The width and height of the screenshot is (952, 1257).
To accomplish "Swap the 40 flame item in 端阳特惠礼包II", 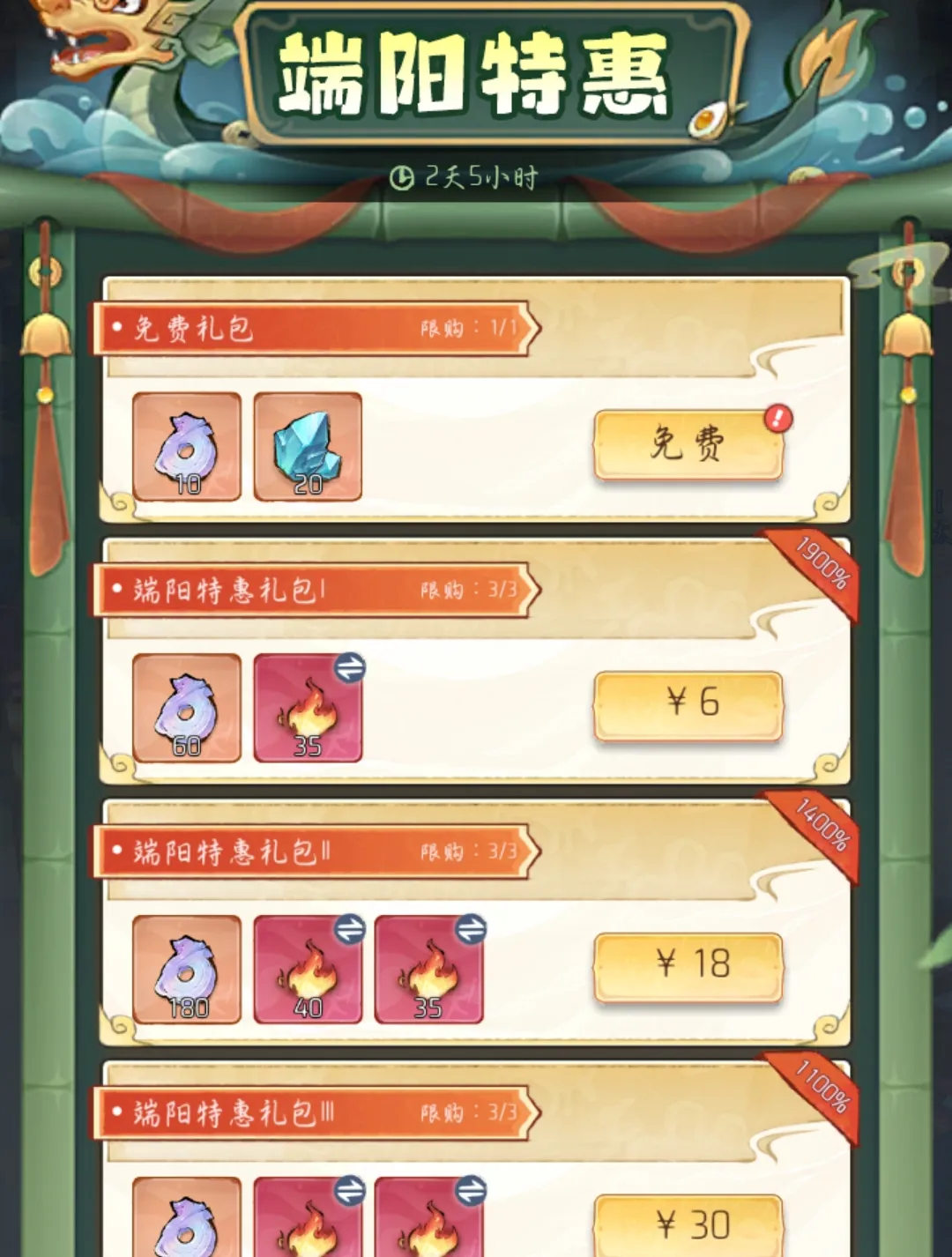I will (350, 929).
